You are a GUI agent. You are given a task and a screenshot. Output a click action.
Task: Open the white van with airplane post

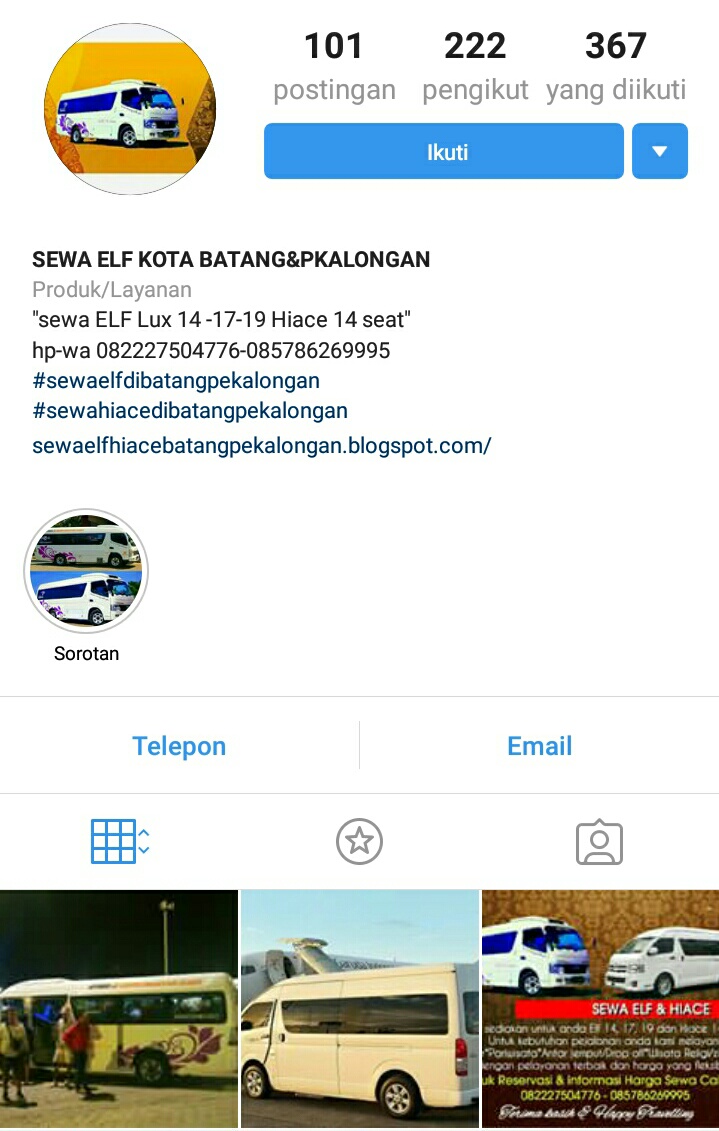360,1010
